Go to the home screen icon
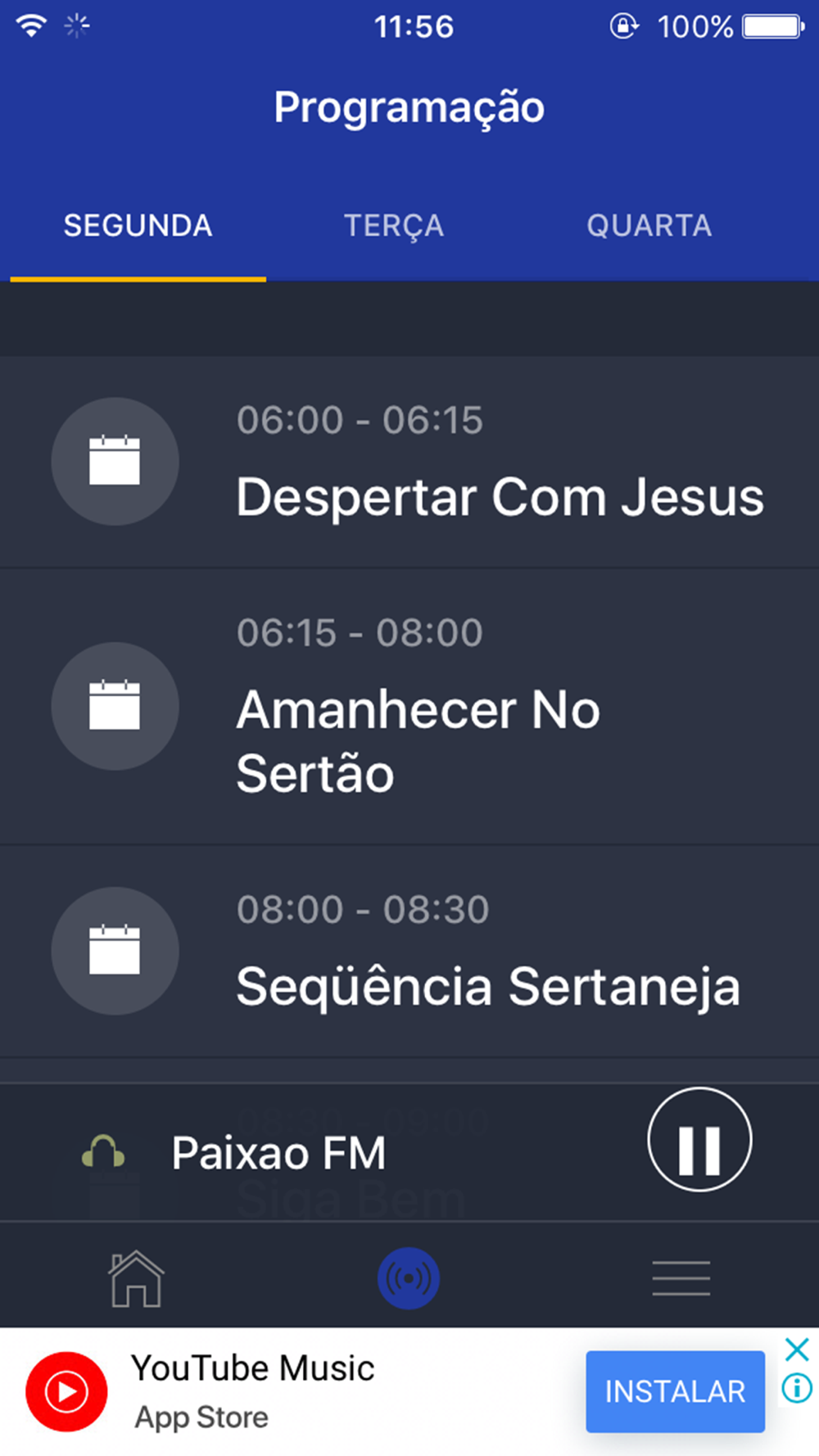 137,1278
